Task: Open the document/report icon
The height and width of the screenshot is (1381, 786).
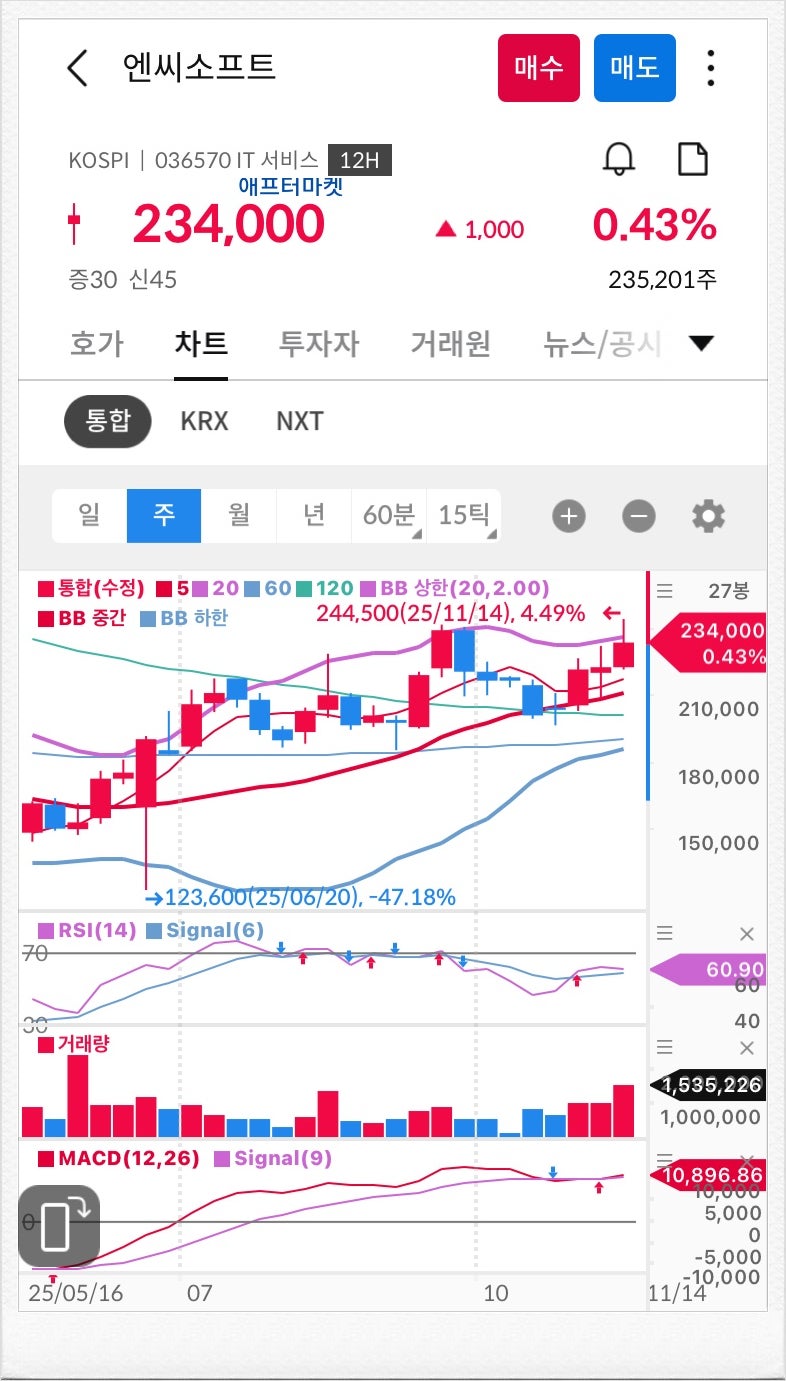Action: 691,160
